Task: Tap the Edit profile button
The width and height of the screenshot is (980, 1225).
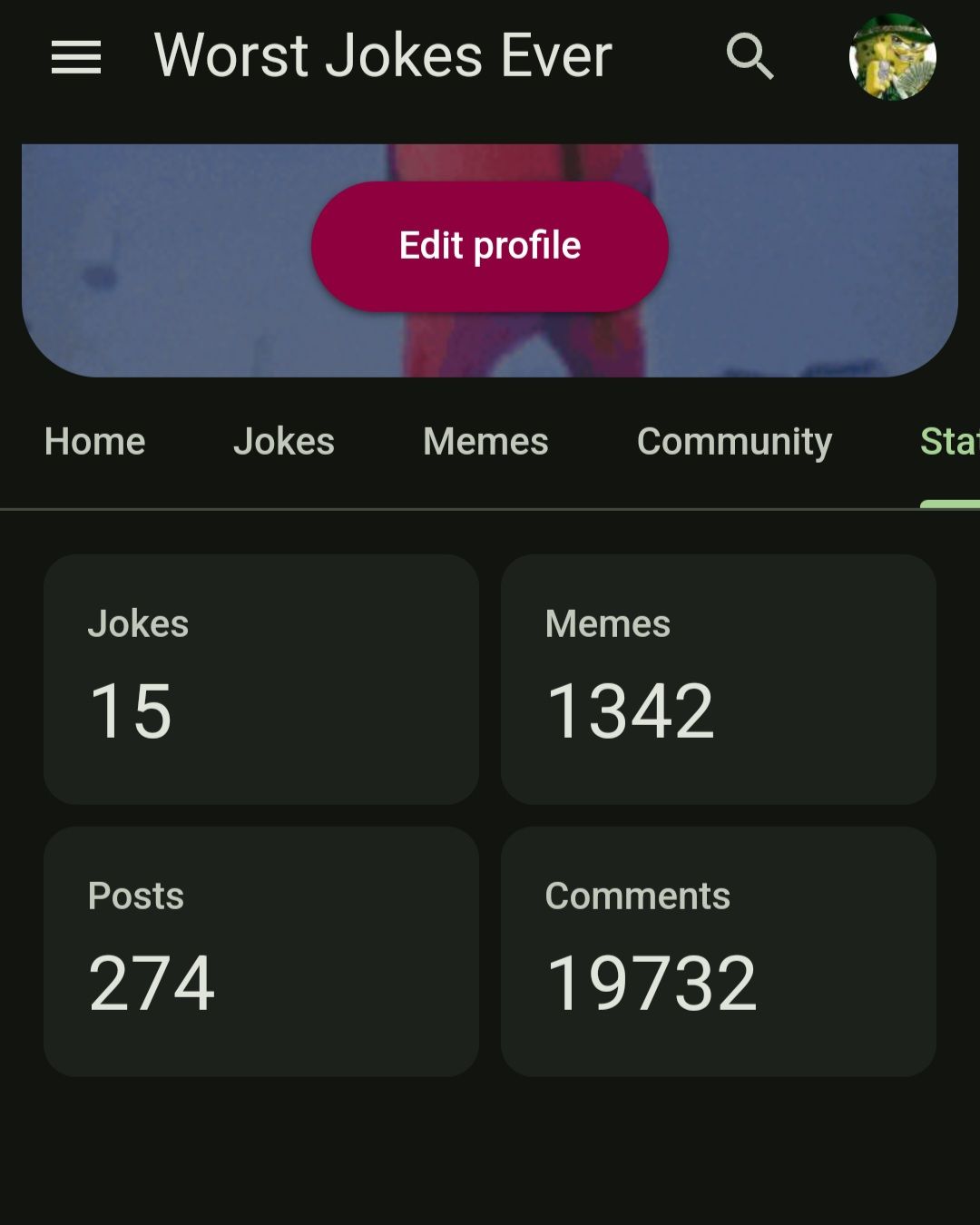Action: [x=490, y=246]
